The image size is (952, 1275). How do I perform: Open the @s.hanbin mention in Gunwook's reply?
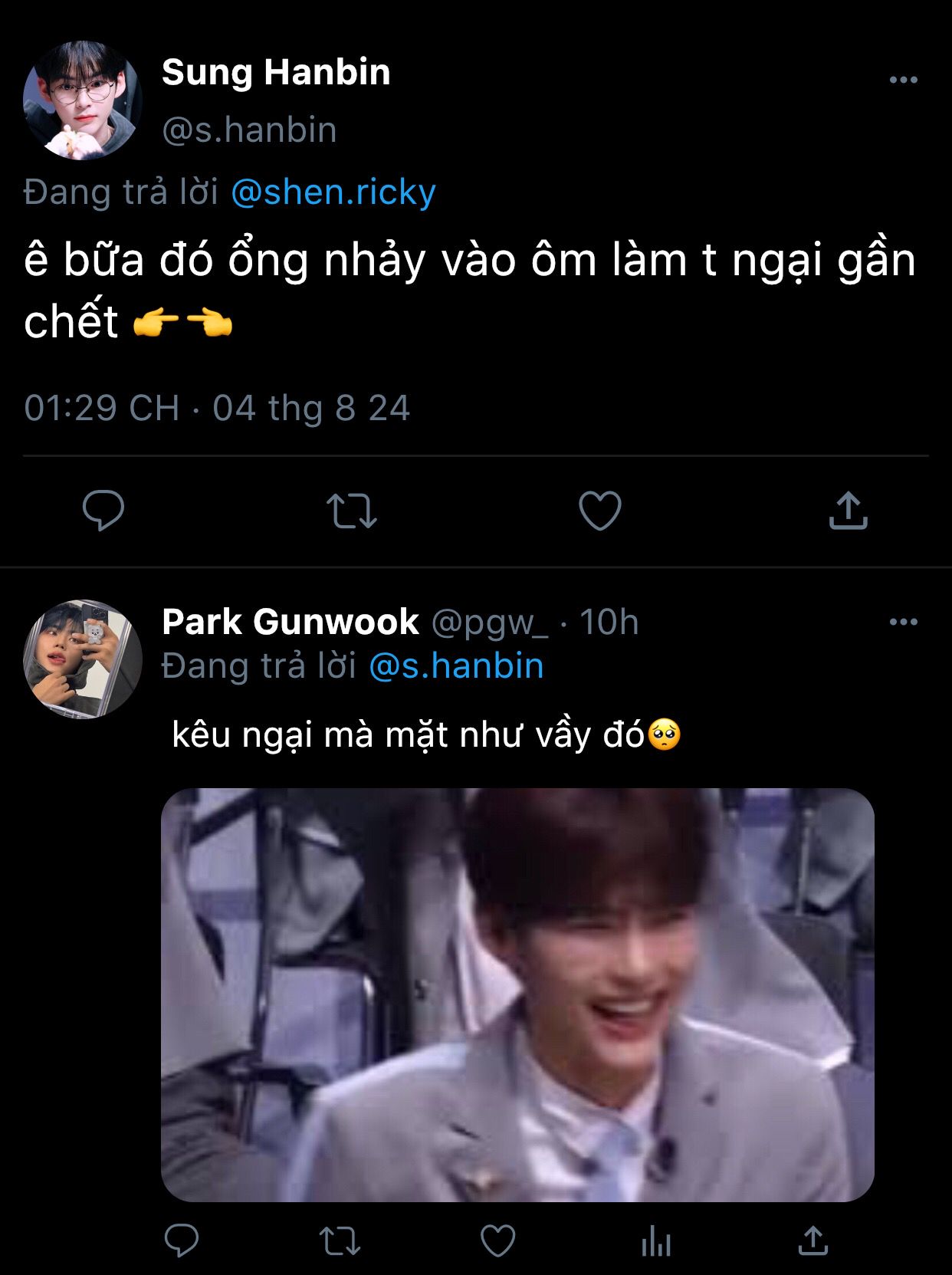click(456, 665)
